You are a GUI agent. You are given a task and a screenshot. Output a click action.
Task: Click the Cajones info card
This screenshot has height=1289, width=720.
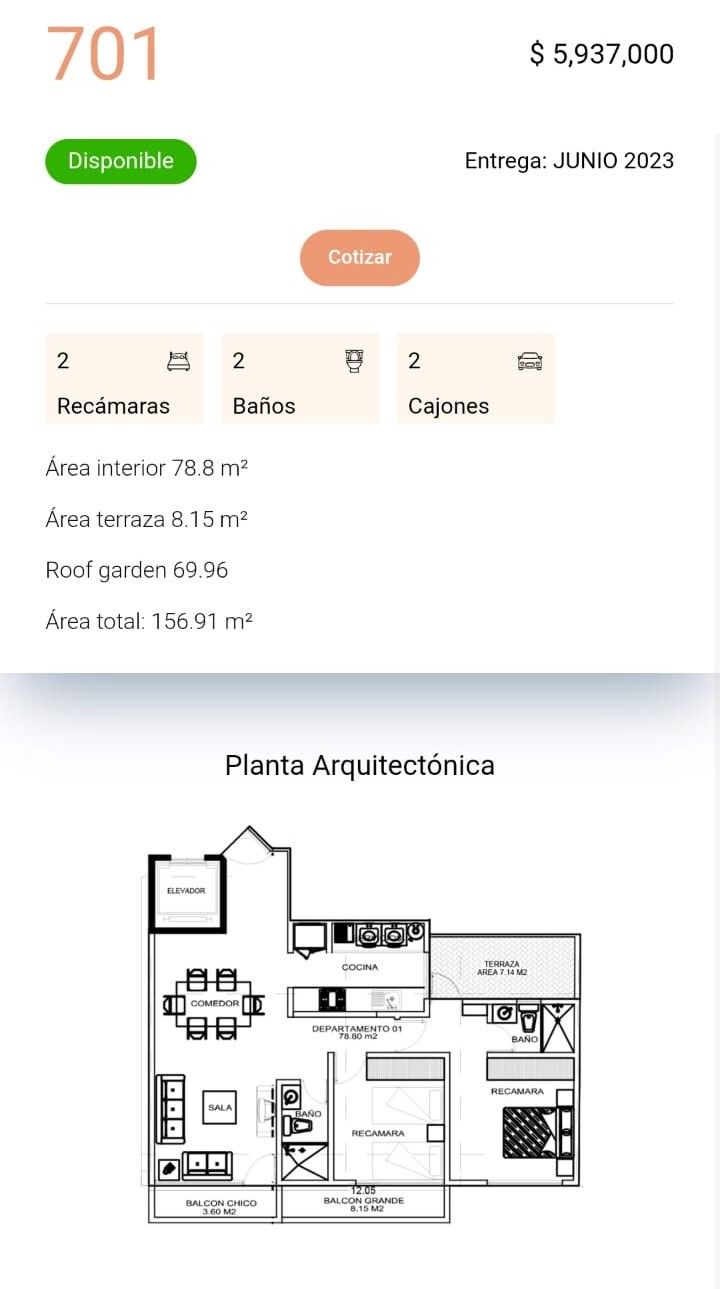(x=476, y=378)
